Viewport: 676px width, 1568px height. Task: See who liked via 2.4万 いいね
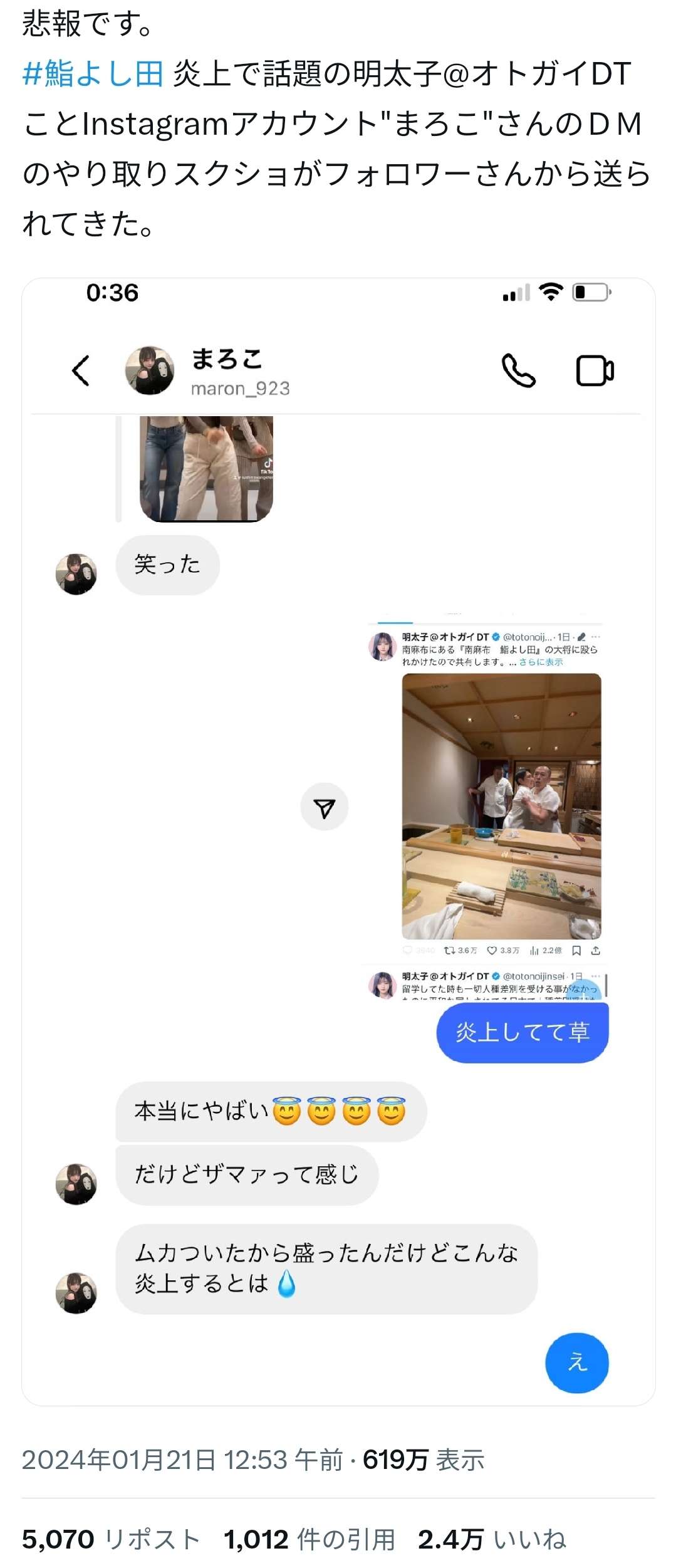(x=492, y=1539)
